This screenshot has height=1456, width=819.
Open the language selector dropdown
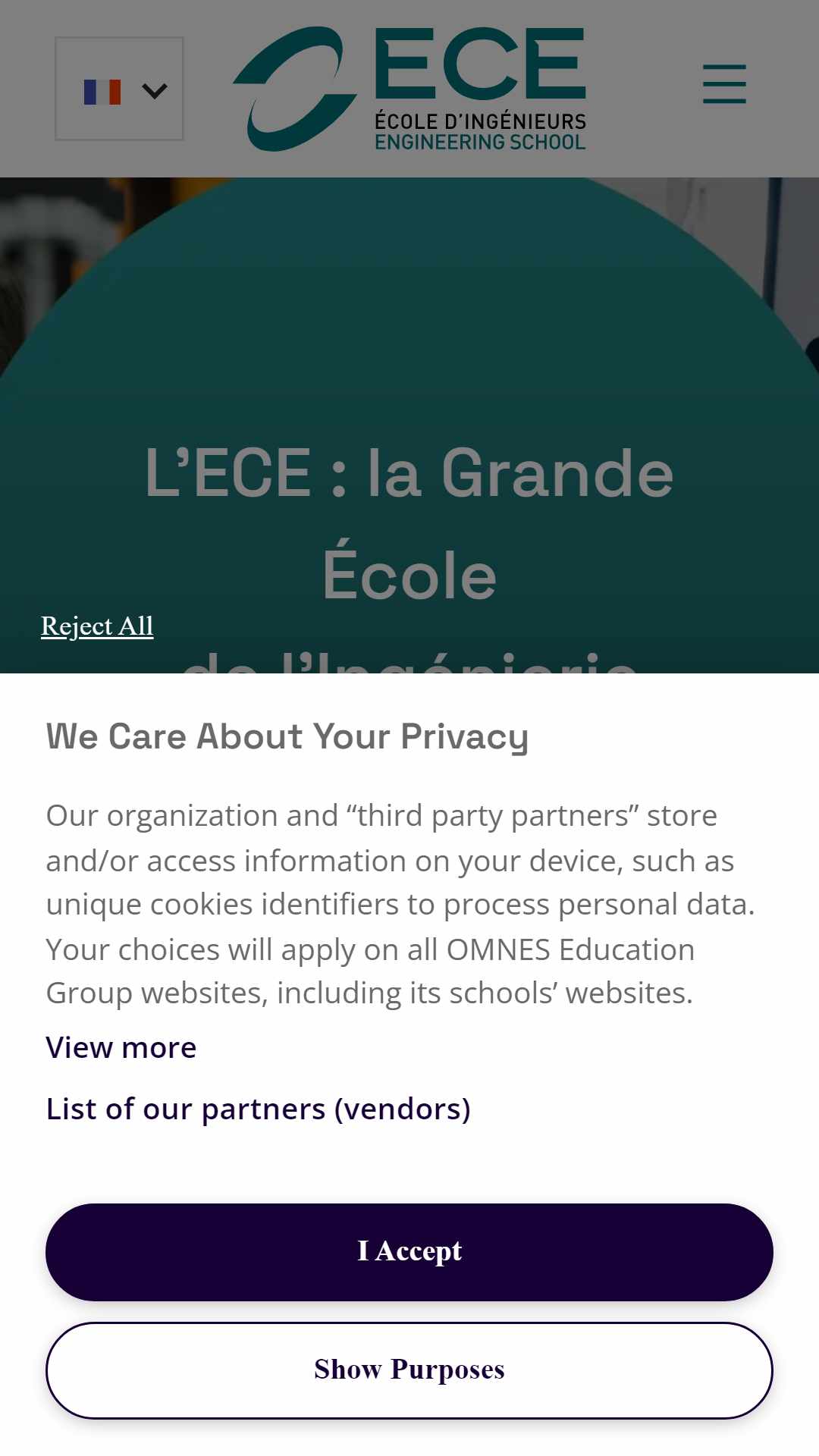tap(119, 89)
